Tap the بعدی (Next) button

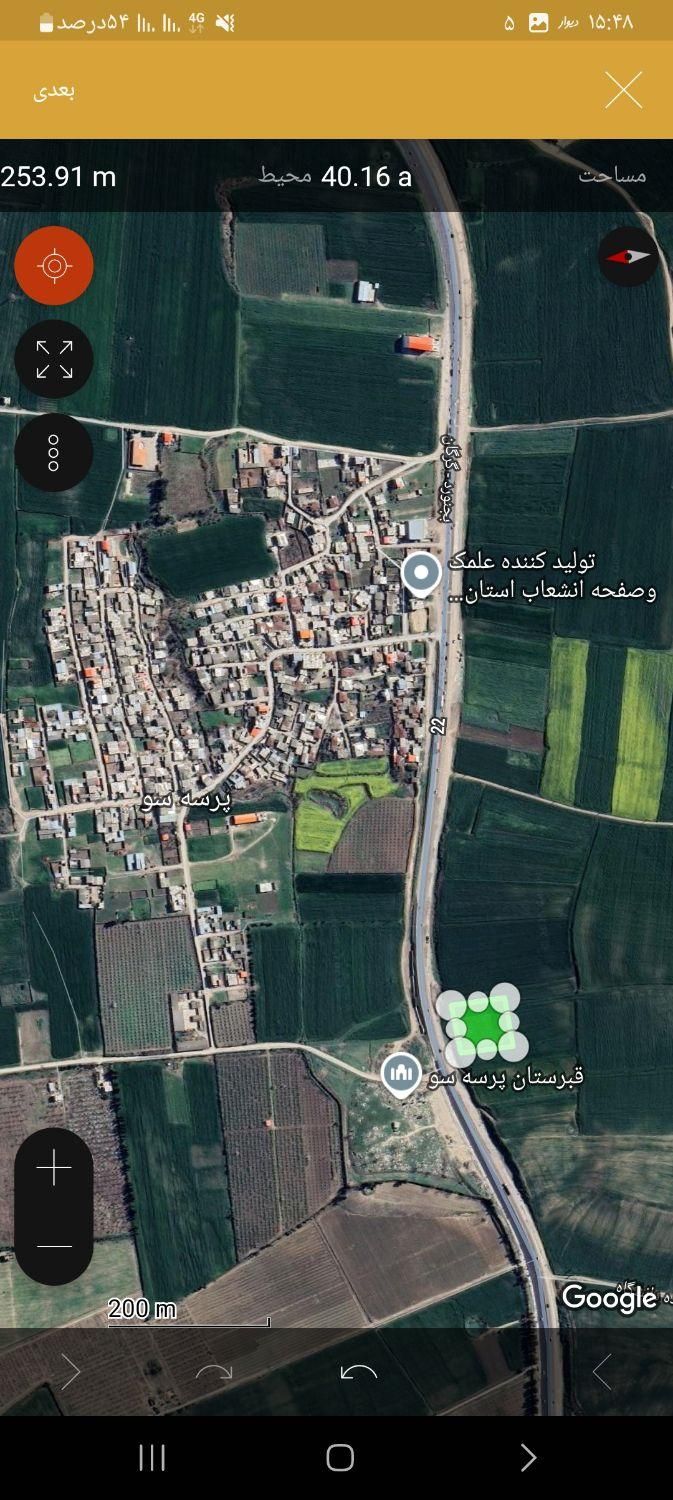tap(54, 90)
